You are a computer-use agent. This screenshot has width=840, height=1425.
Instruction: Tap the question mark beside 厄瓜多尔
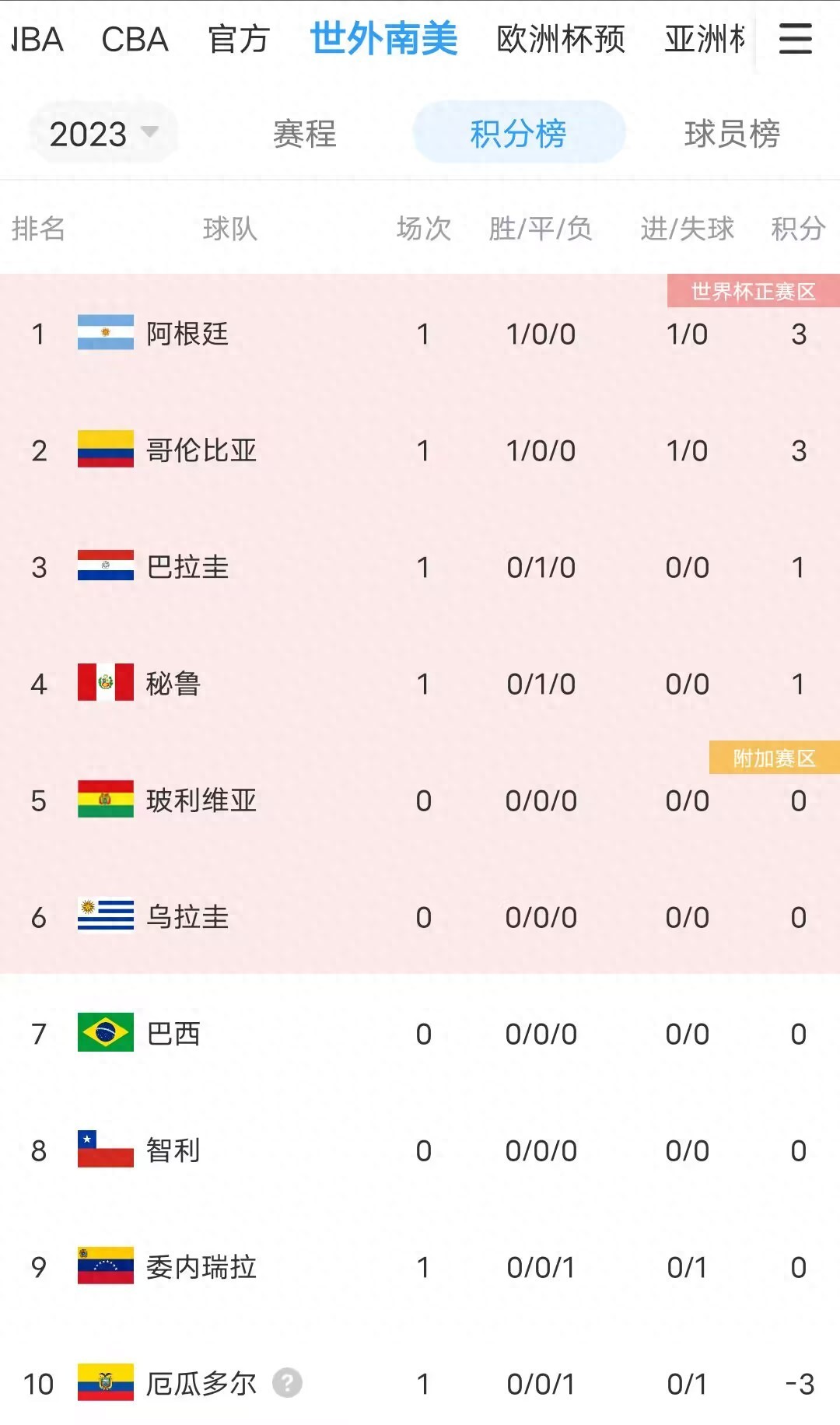tap(287, 1383)
